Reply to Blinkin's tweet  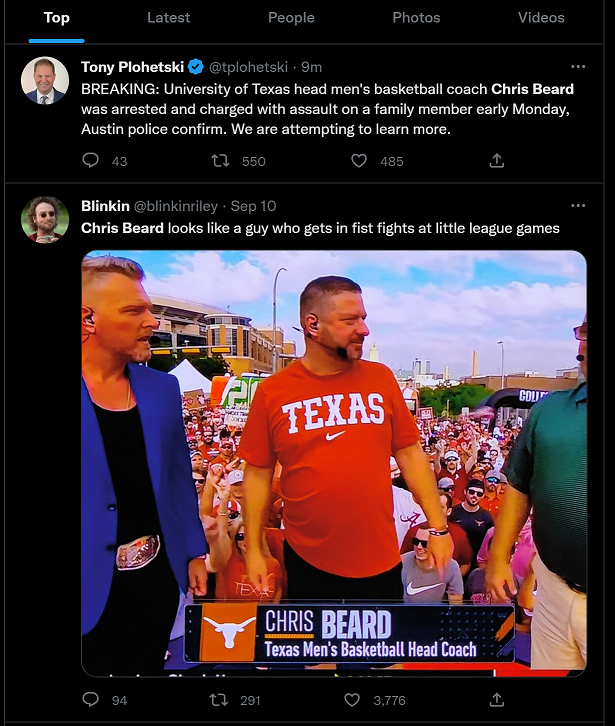pos(91,699)
